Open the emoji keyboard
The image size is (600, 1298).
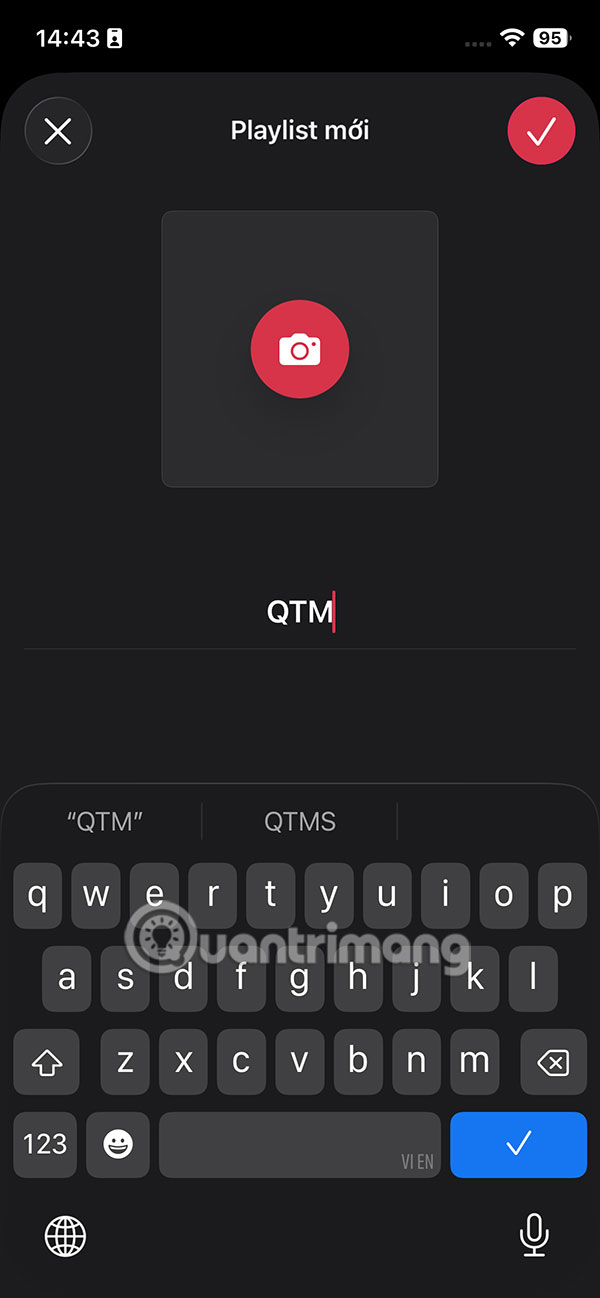117,1144
